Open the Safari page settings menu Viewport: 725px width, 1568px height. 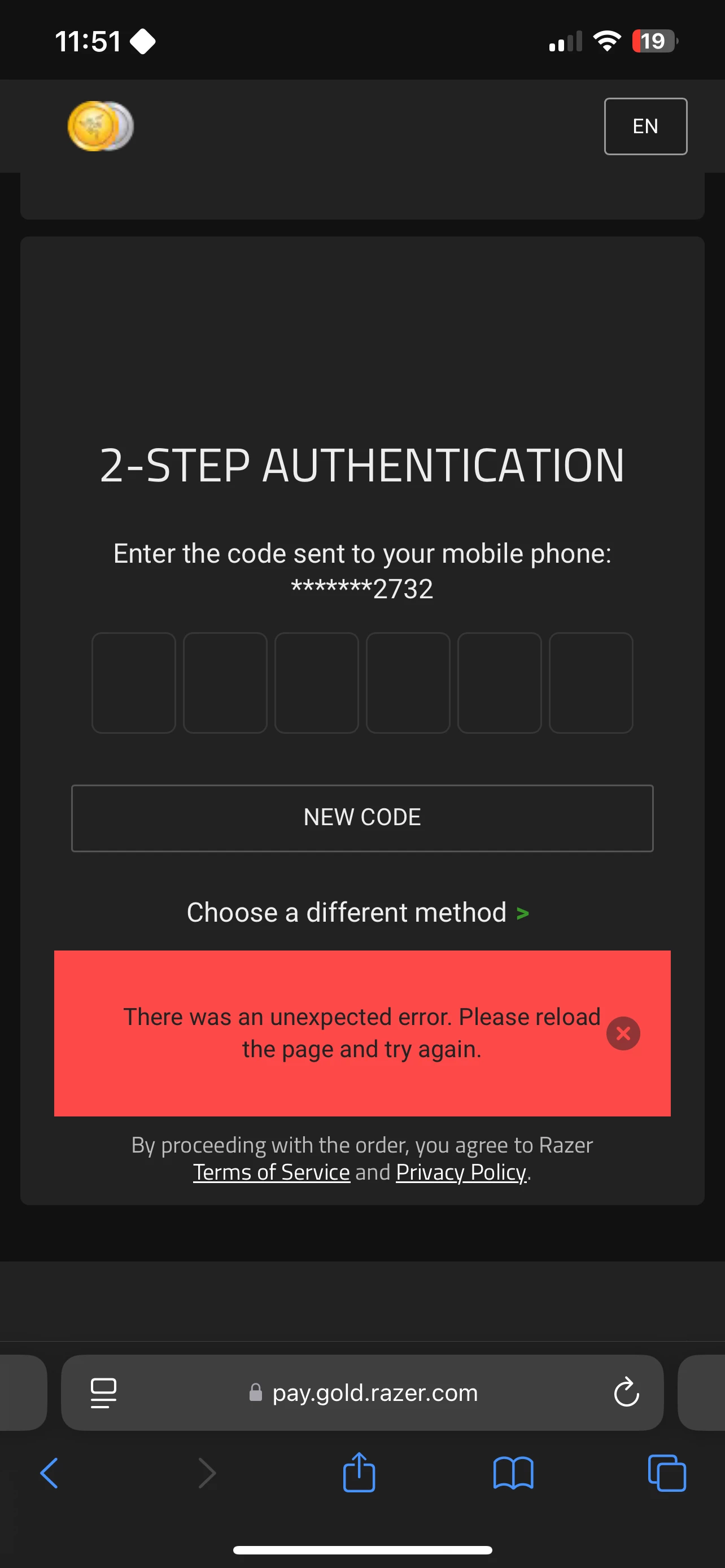103,1392
